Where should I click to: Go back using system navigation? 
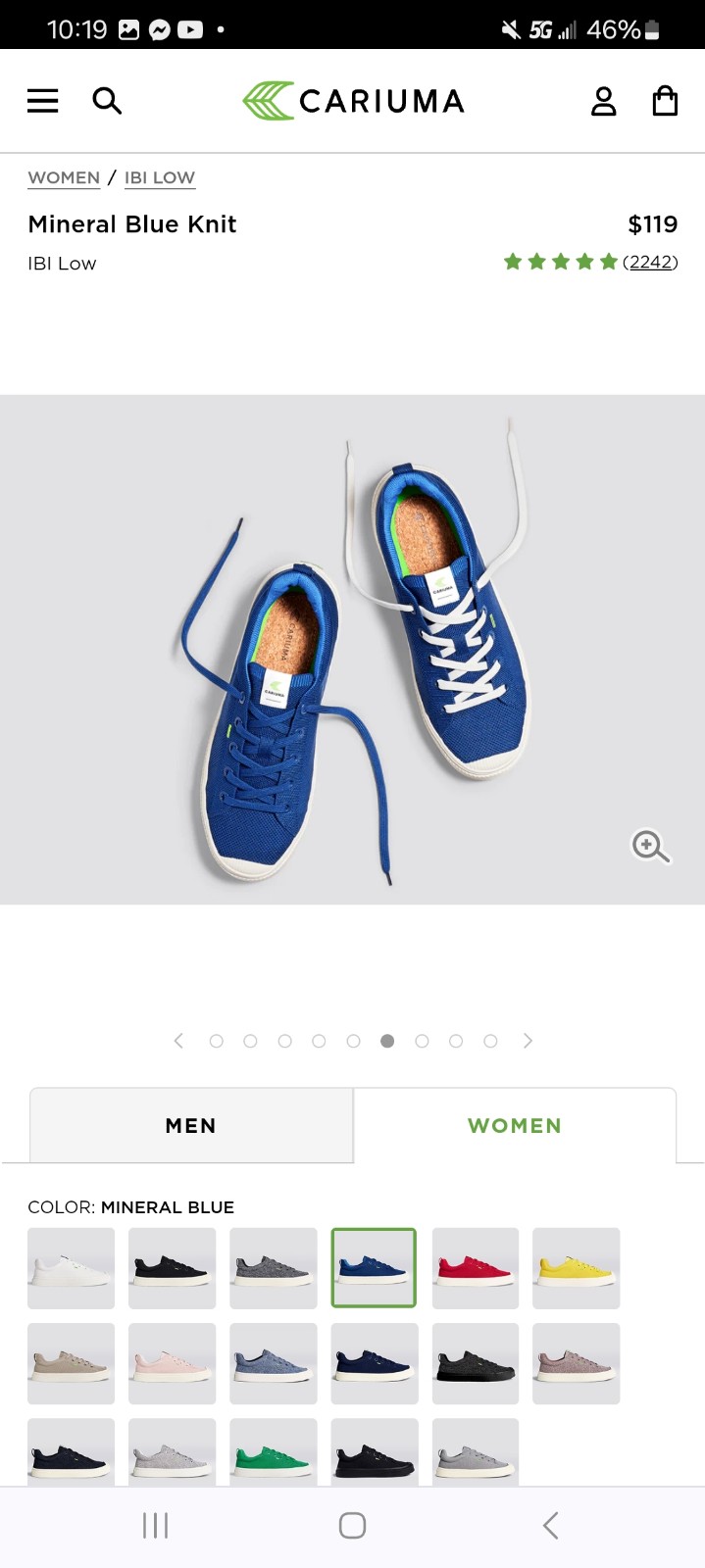click(x=550, y=1525)
